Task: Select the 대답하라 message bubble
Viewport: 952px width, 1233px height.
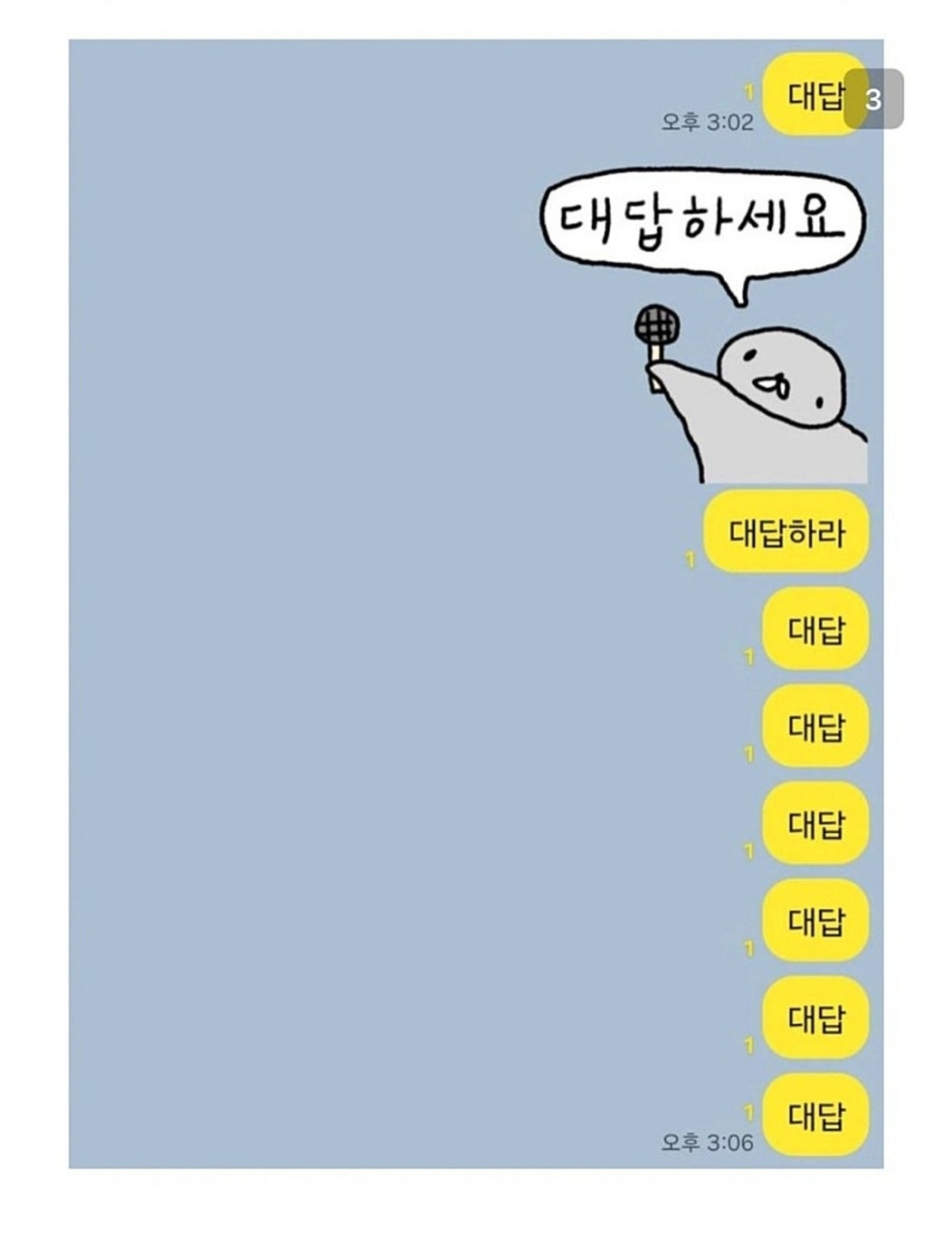Action: pos(787,532)
